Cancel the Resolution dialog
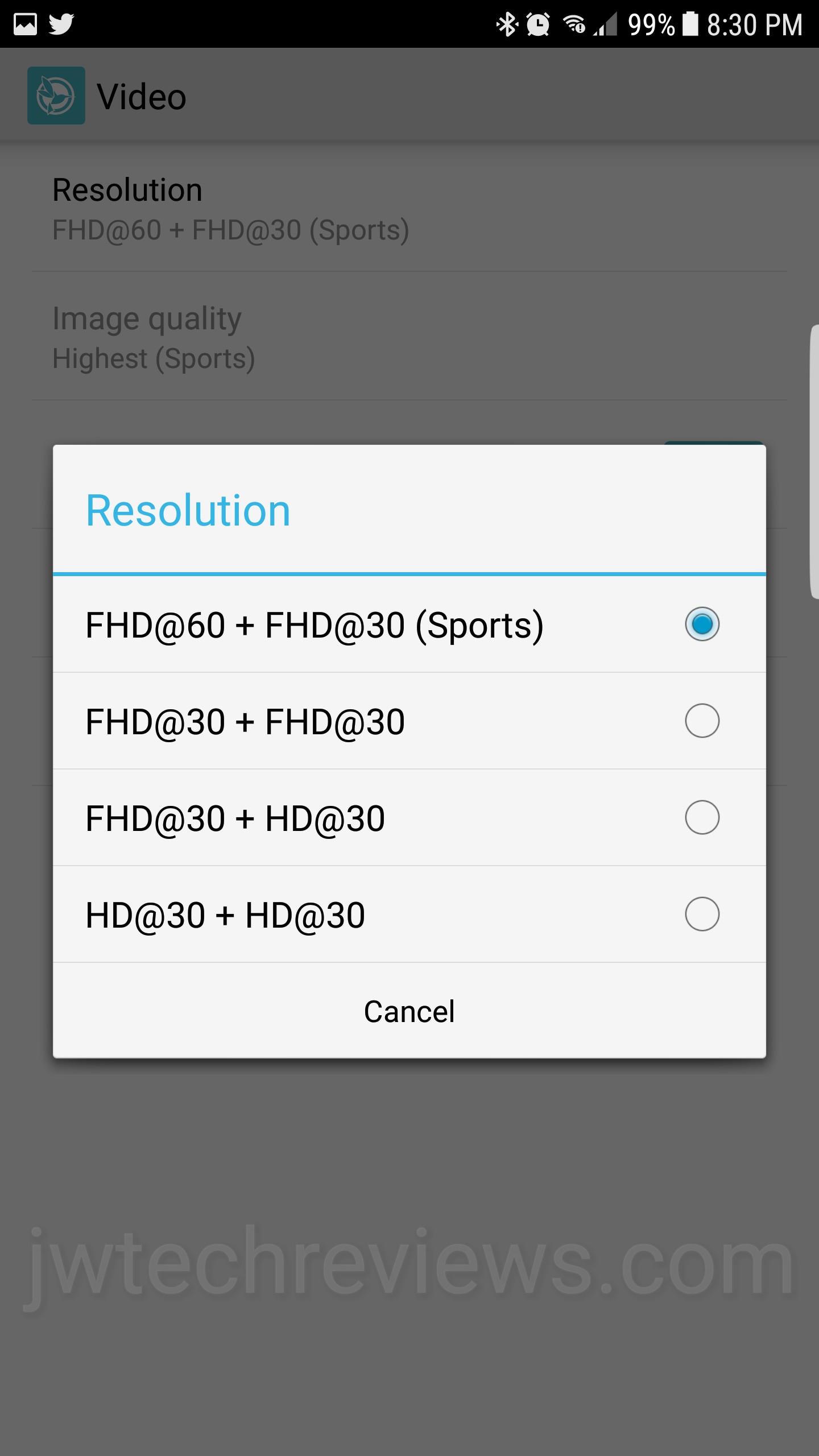Screen dimensions: 819x1456 click(x=409, y=1011)
